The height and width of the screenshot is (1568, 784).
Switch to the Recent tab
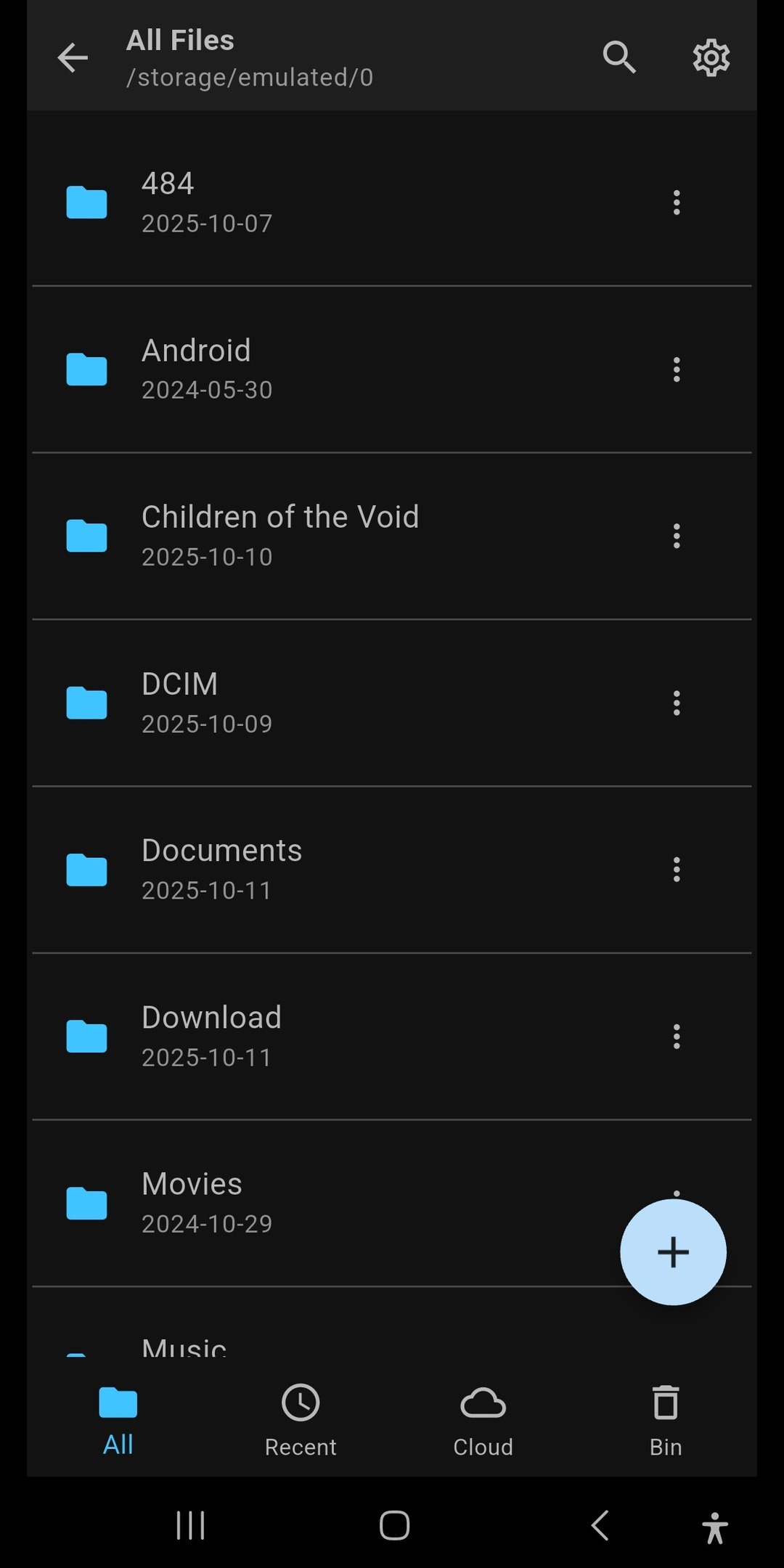coord(301,1420)
